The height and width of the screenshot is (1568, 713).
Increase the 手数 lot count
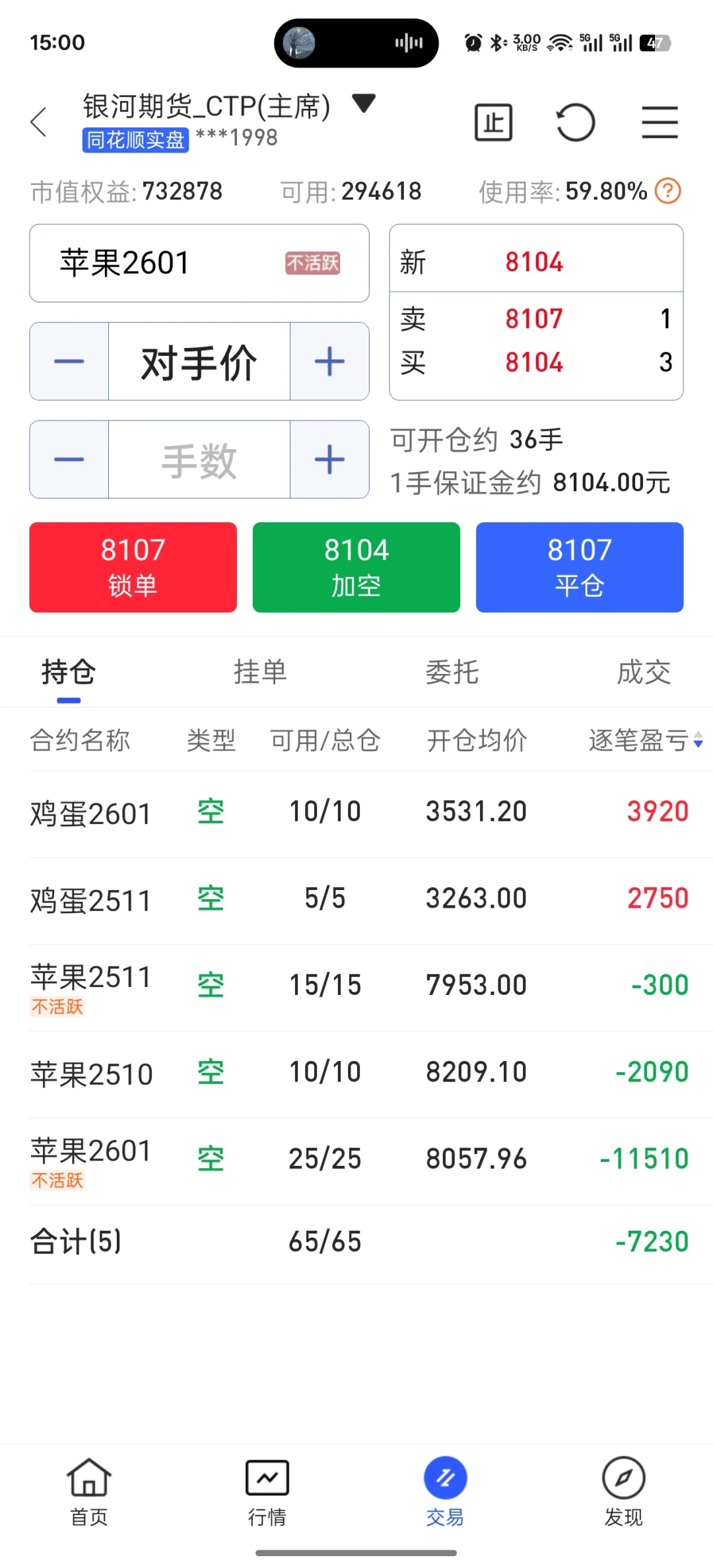click(329, 460)
